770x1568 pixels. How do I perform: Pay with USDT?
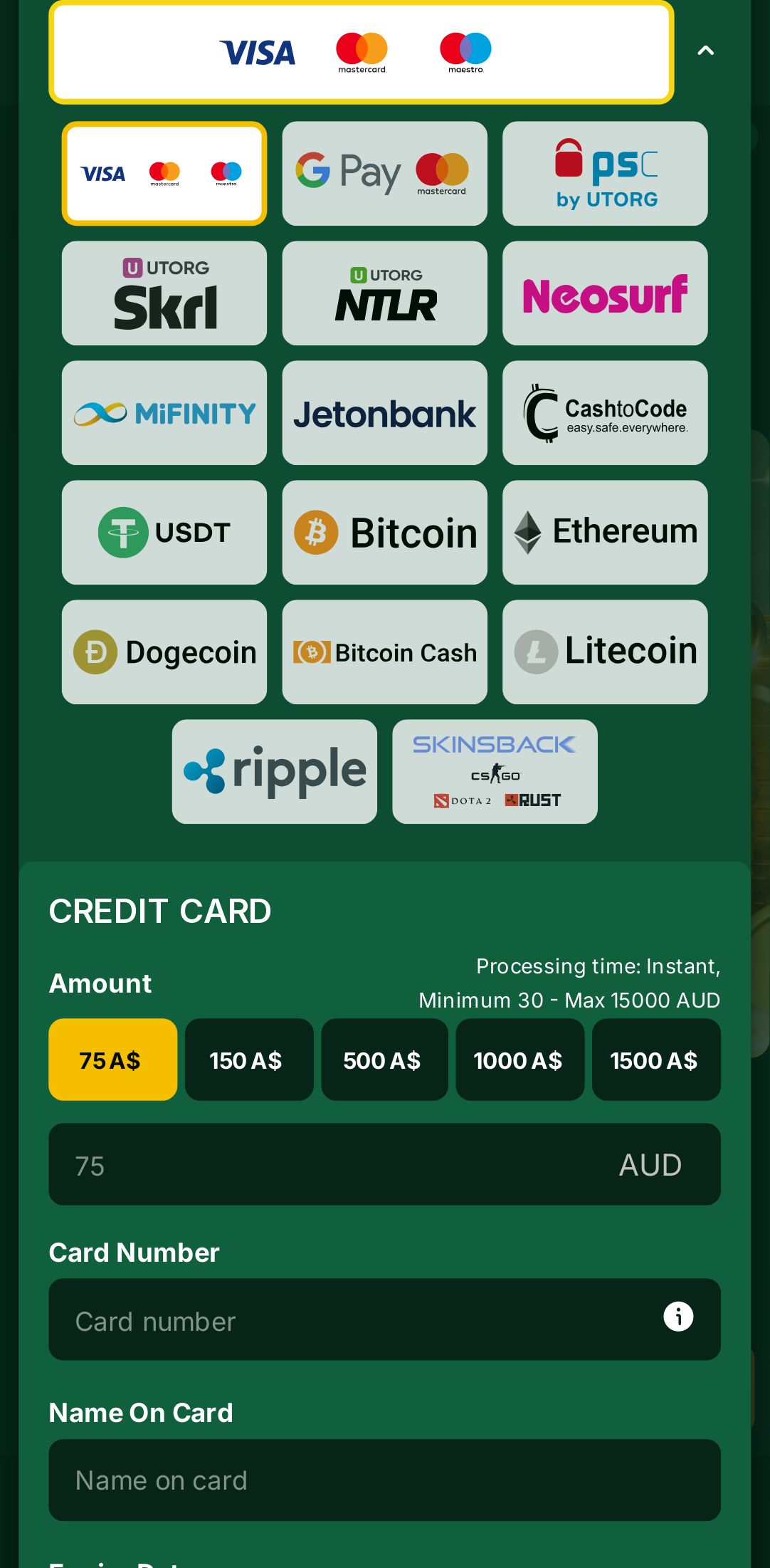click(164, 532)
